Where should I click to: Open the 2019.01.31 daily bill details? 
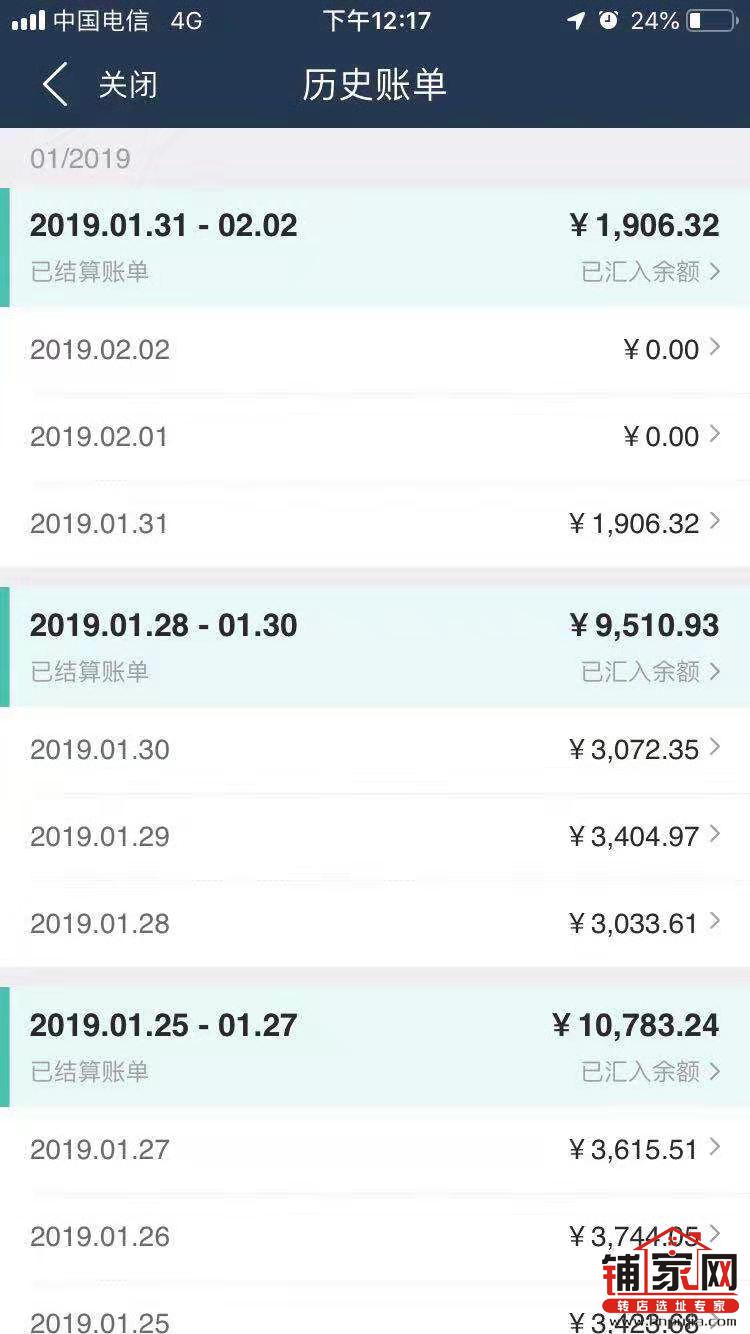(x=375, y=524)
